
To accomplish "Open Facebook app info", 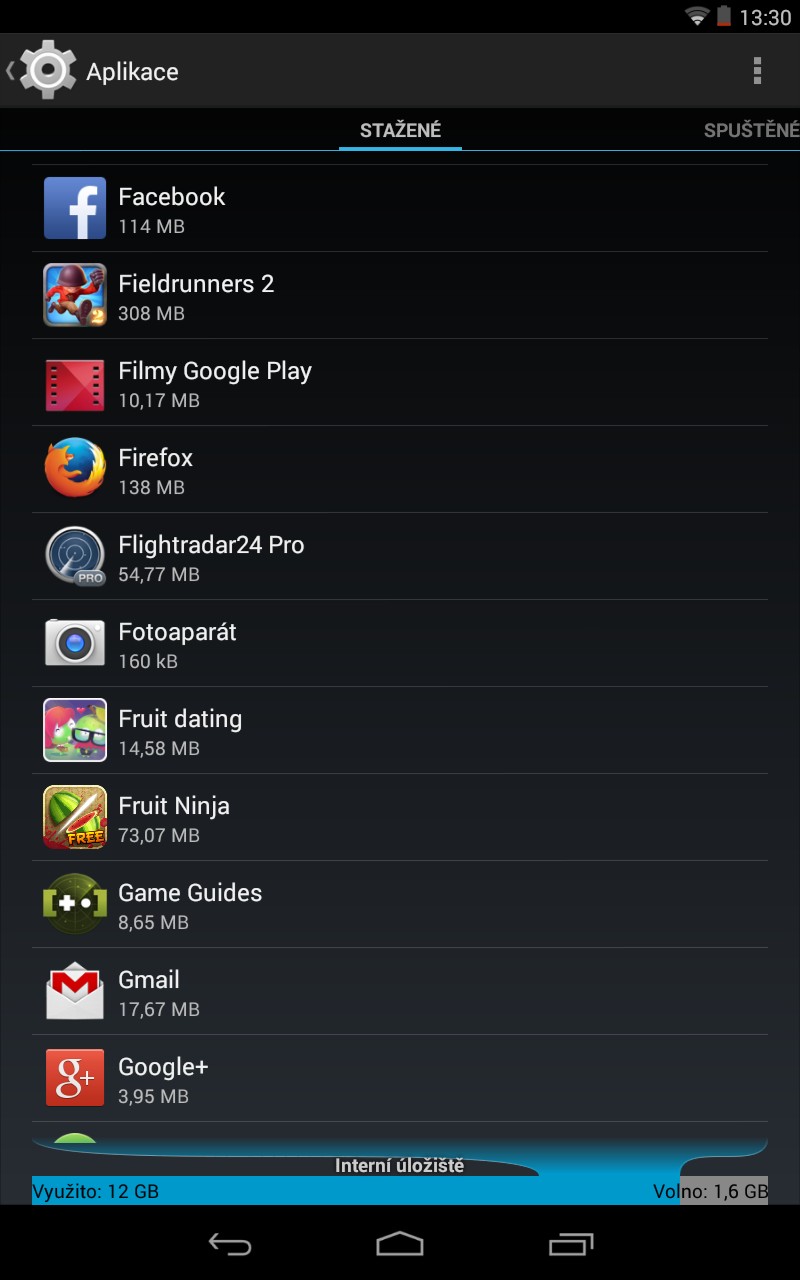I will [400, 208].
